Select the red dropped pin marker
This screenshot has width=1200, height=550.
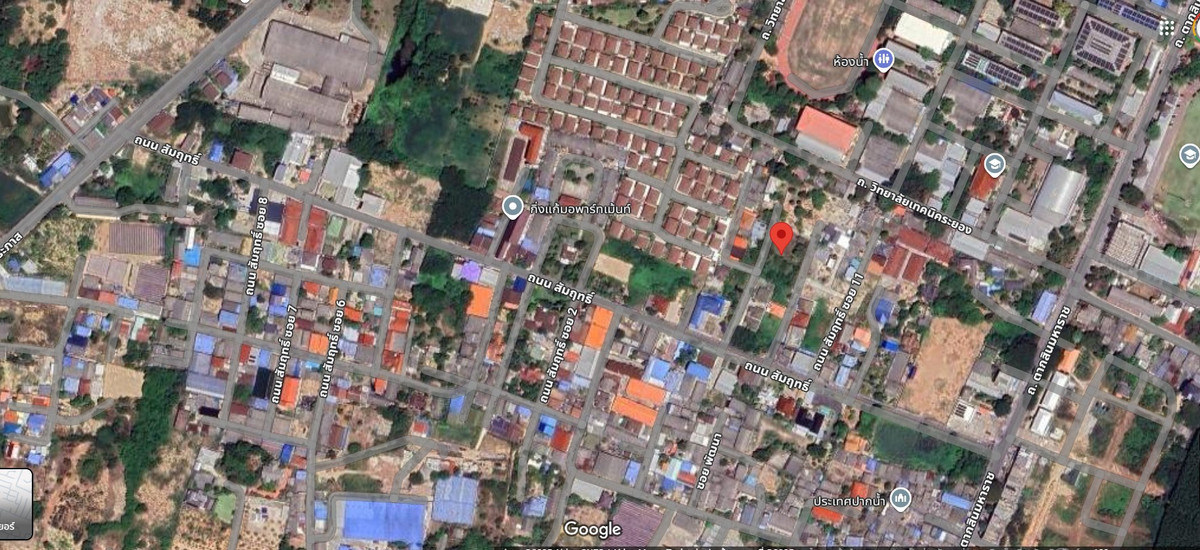tap(782, 238)
